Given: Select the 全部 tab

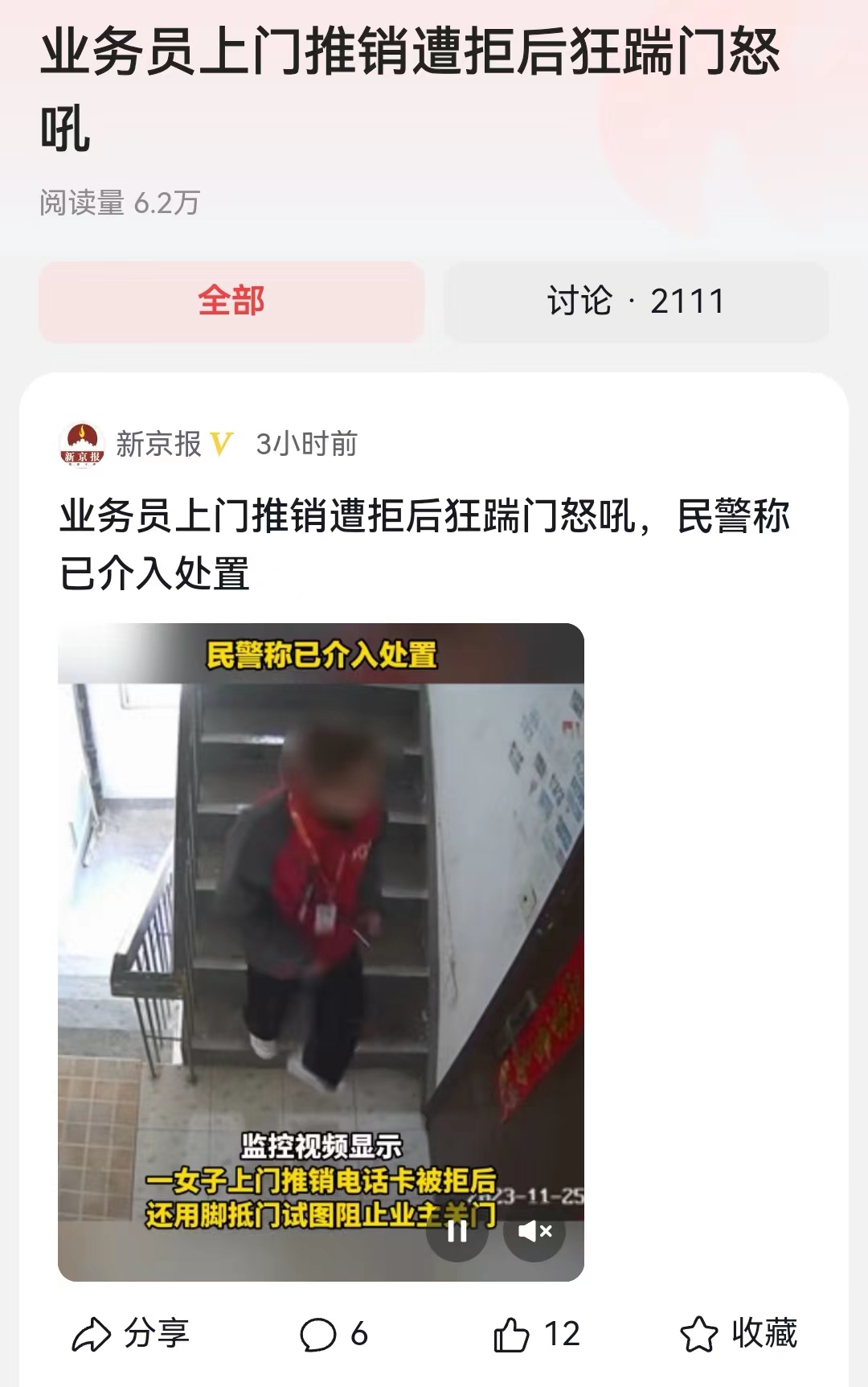Looking at the screenshot, I should (x=231, y=302).
